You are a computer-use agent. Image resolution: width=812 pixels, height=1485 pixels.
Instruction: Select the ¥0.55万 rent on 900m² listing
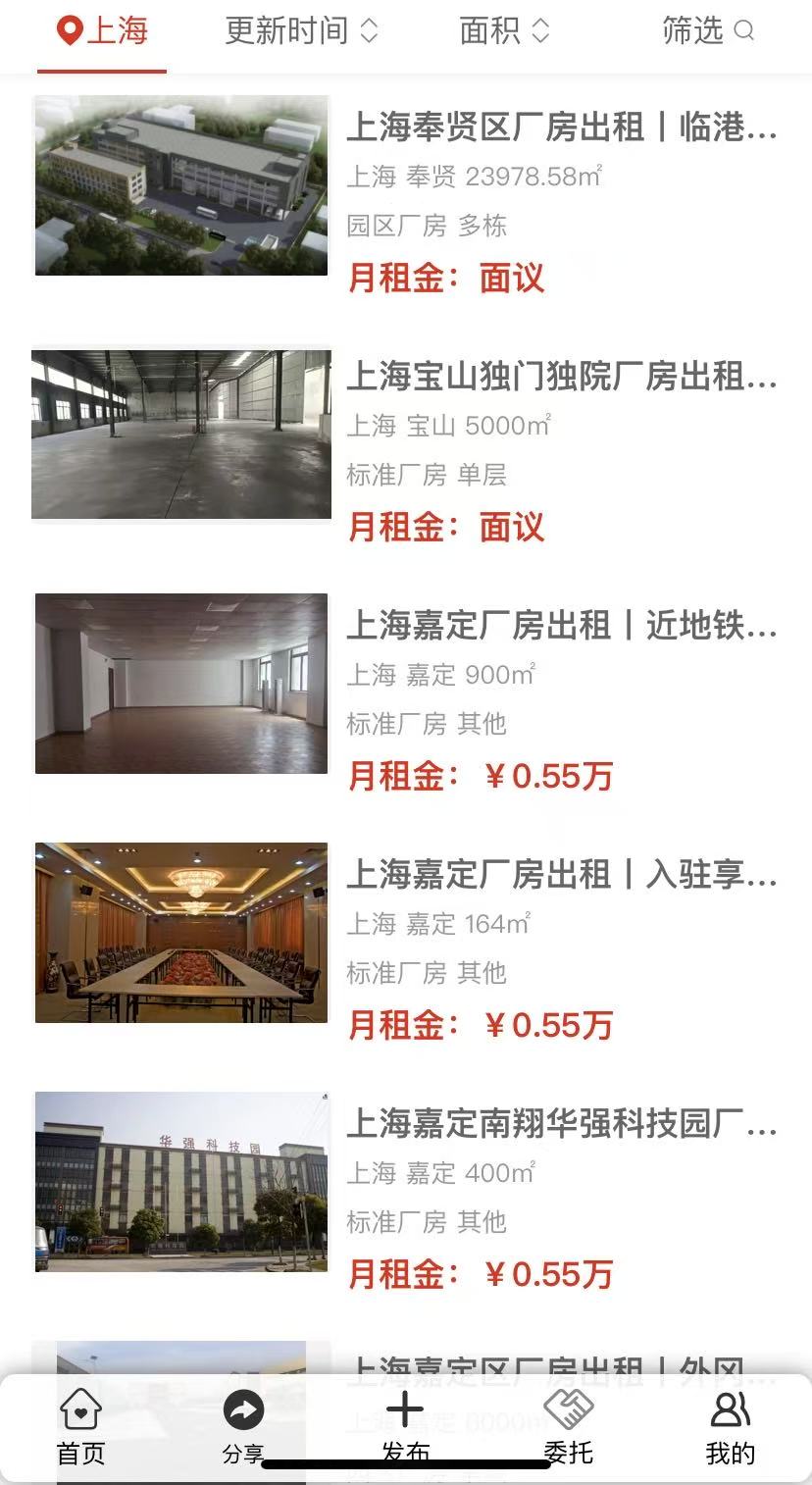[481, 777]
